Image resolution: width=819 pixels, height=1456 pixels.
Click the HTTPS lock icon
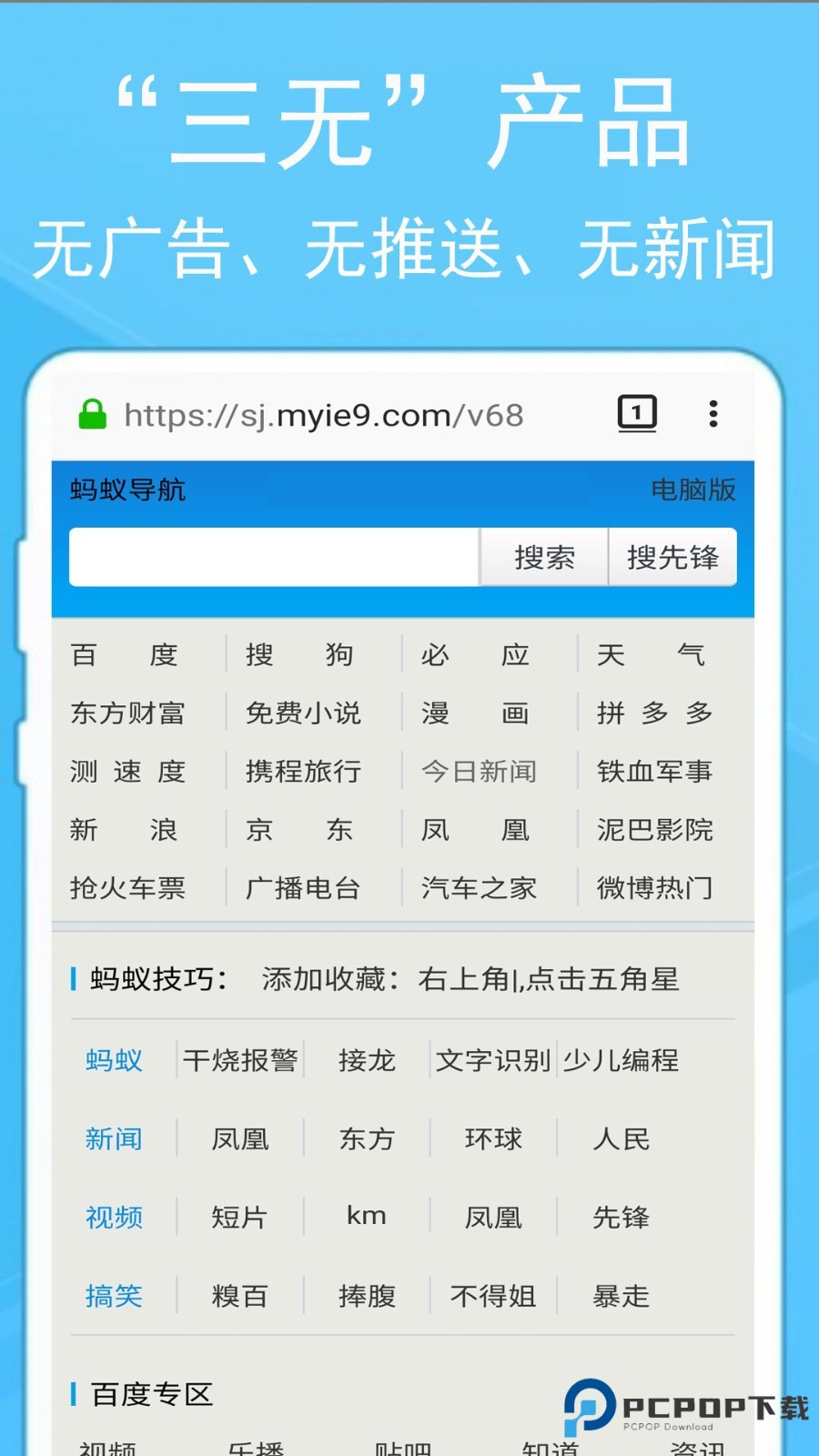(x=91, y=415)
